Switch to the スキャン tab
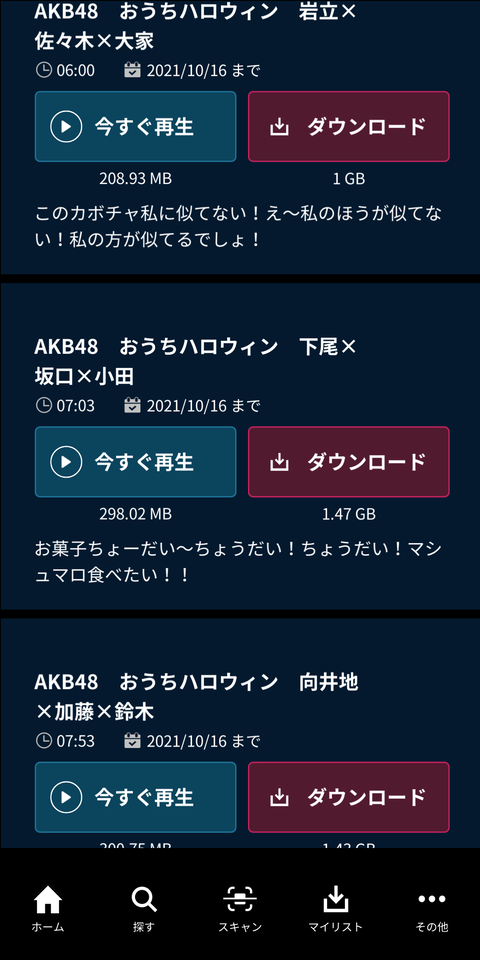The height and width of the screenshot is (960, 480). pos(240,909)
